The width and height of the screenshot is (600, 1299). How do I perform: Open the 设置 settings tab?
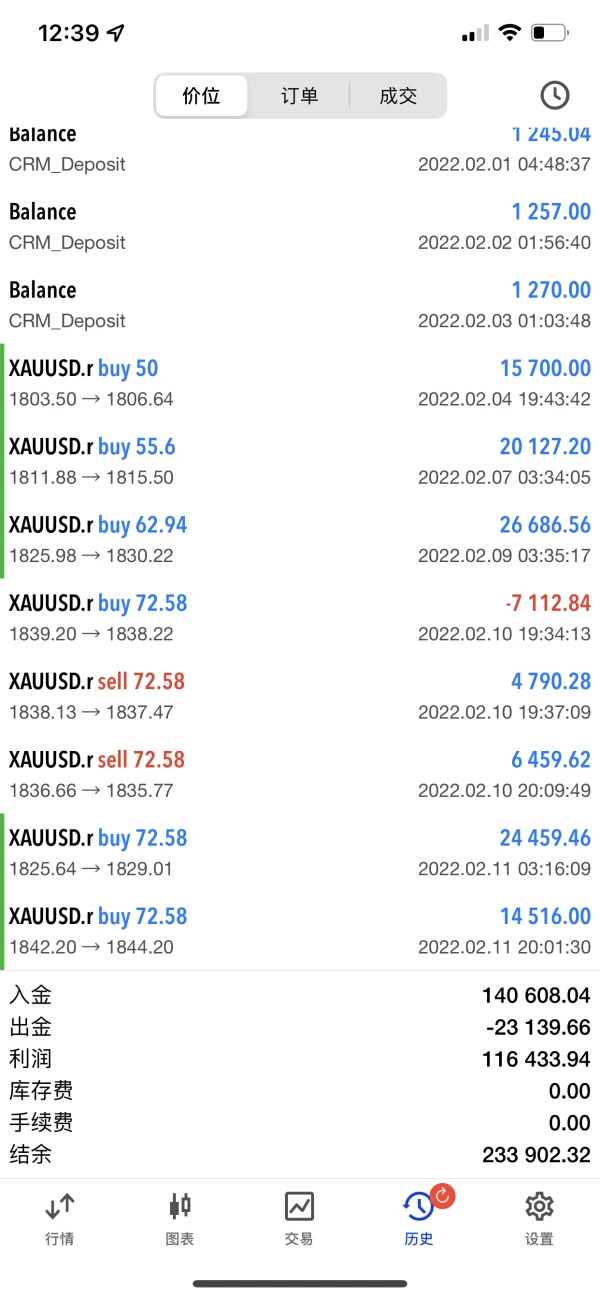pyautogui.click(x=539, y=1218)
